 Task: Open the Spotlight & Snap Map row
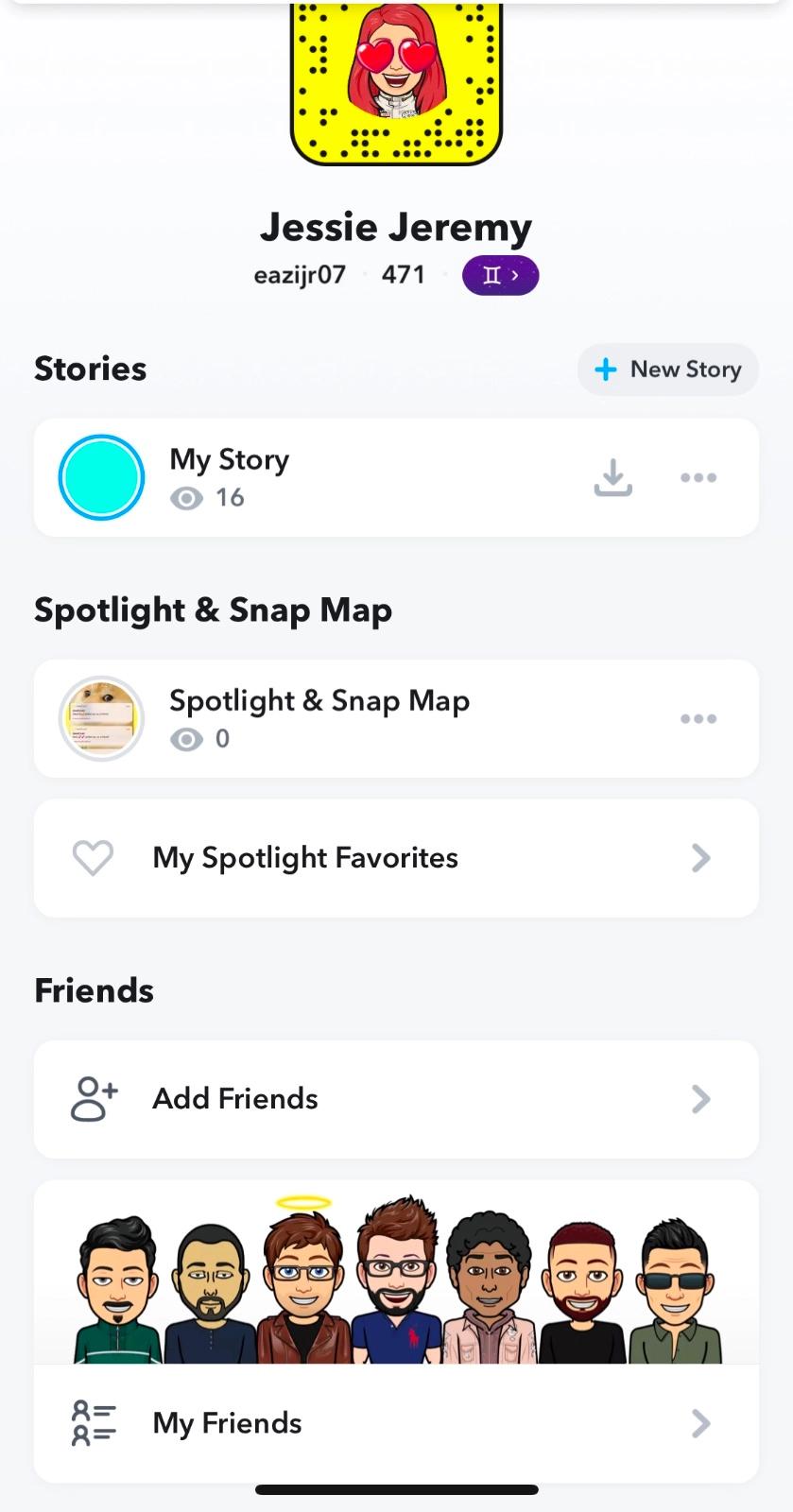[x=319, y=718]
